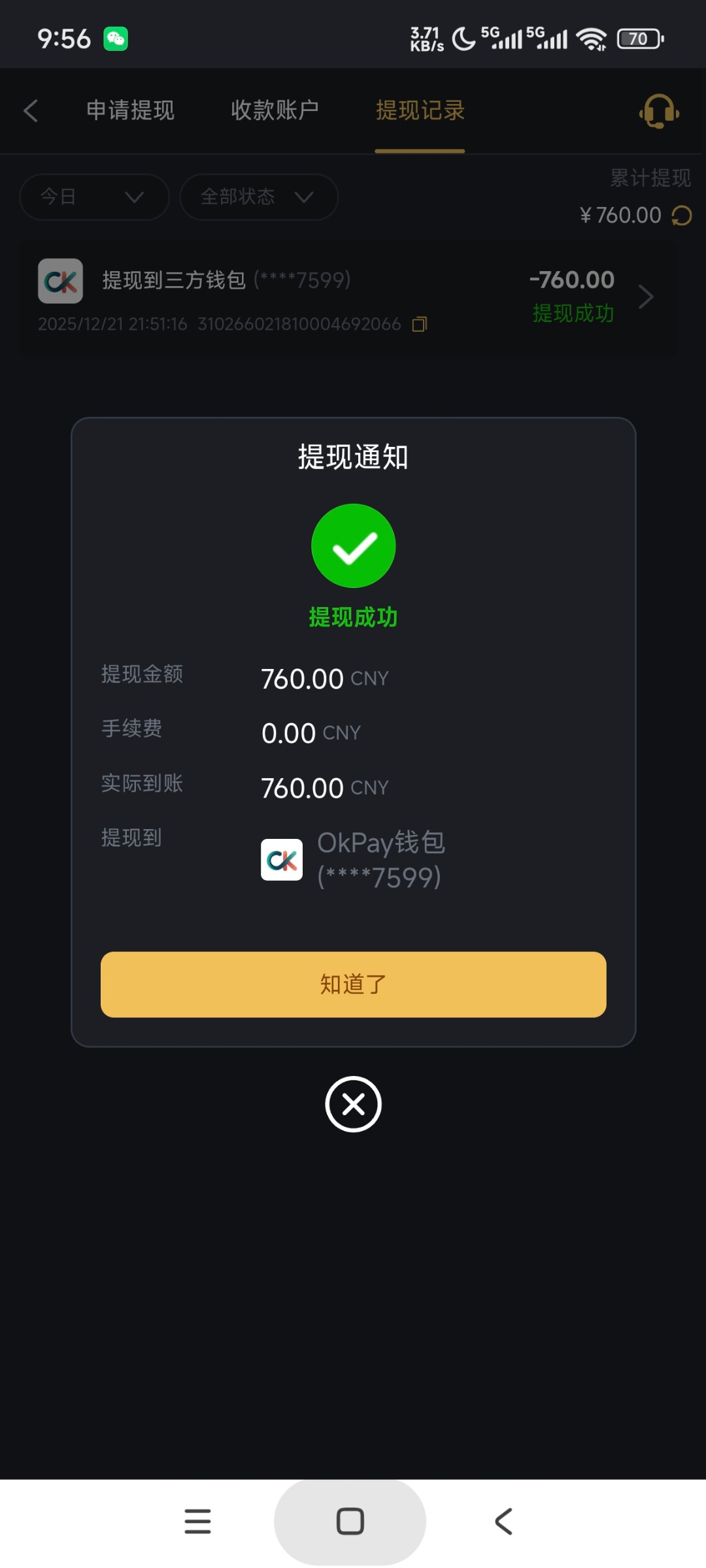706x1568 pixels.
Task: Close the withdrawal notice with the X icon
Action: click(353, 1104)
